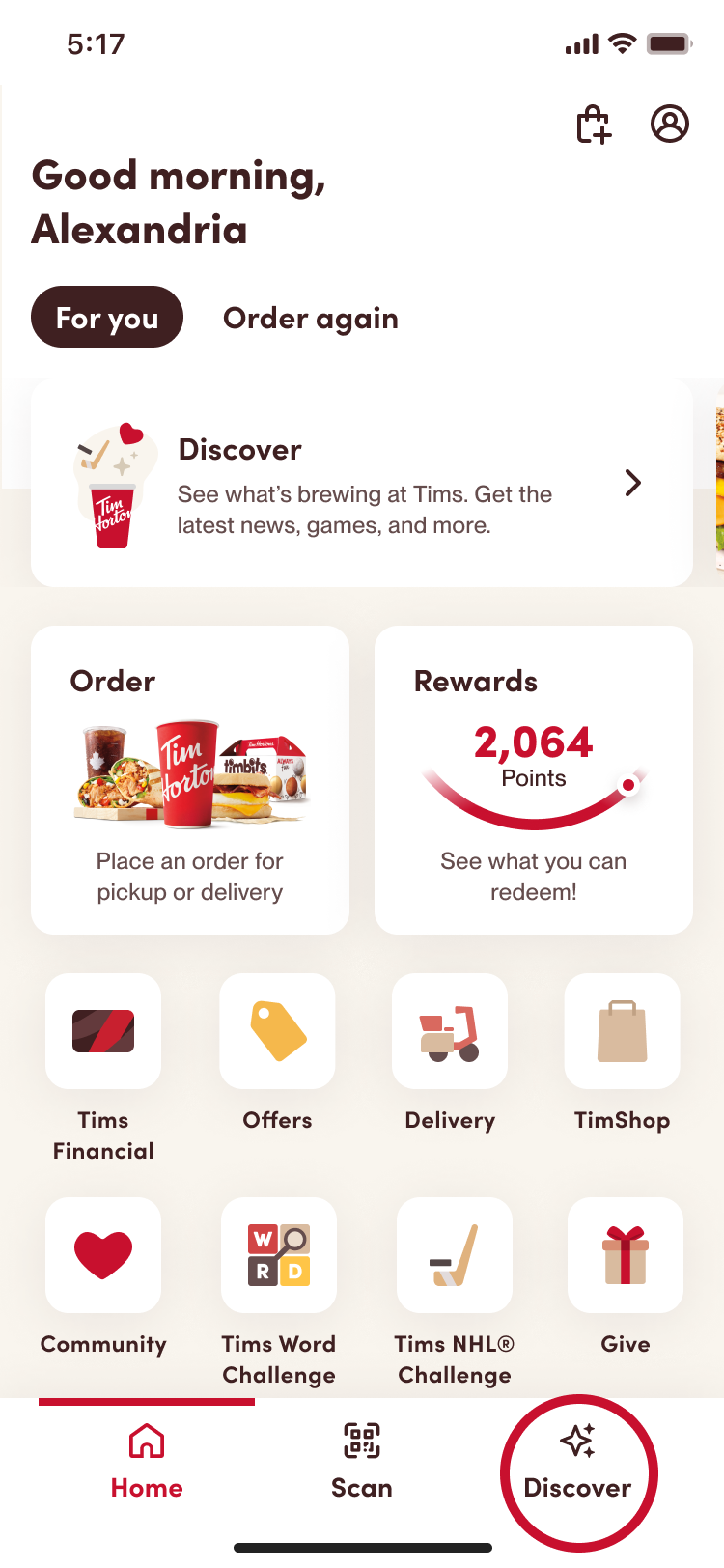Open TimShop
Image resolution: width=724 pixels, height=1568 pixels.
point(622,1032)
